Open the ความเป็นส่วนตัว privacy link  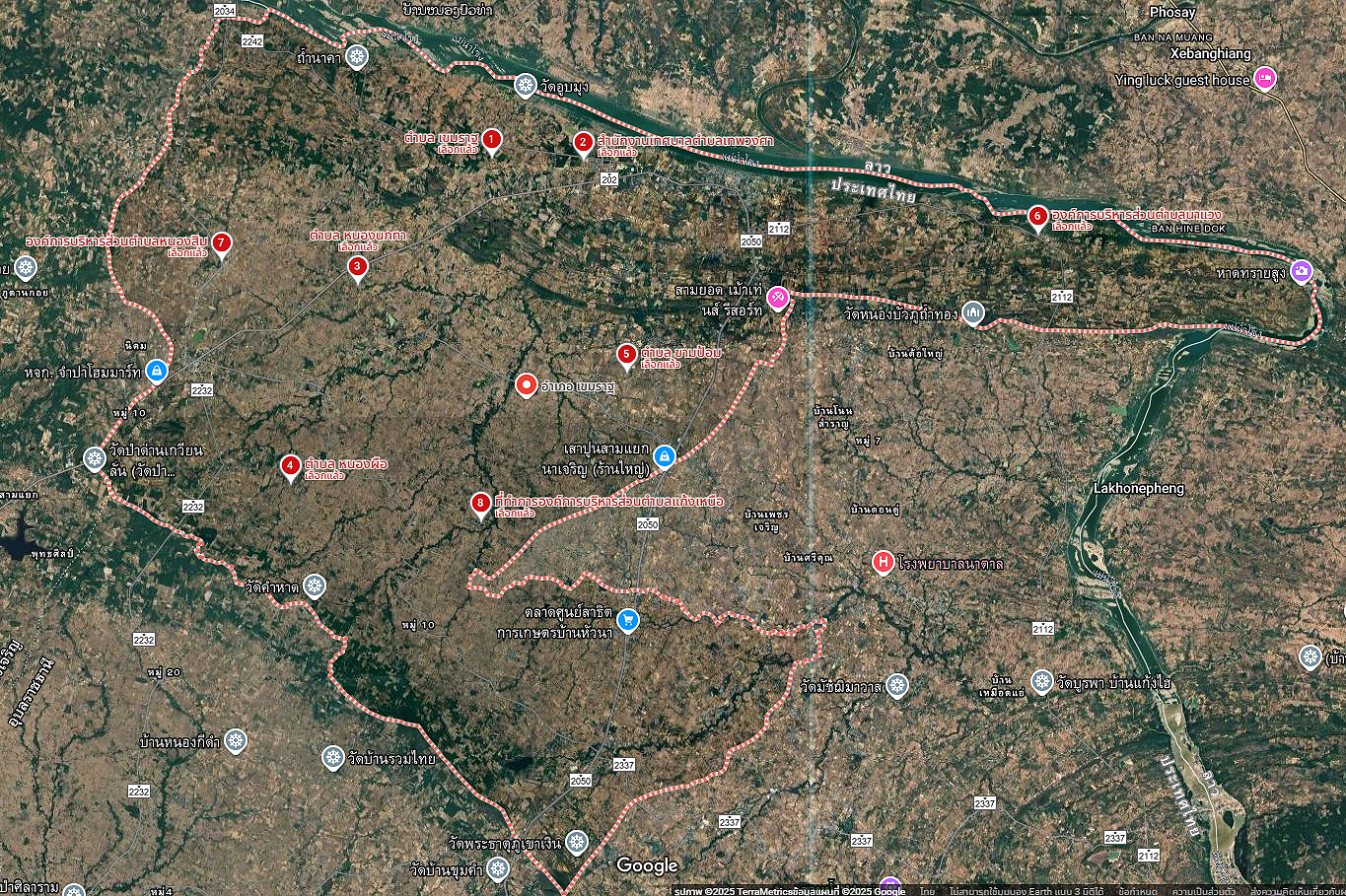(x=1204, y=891)
